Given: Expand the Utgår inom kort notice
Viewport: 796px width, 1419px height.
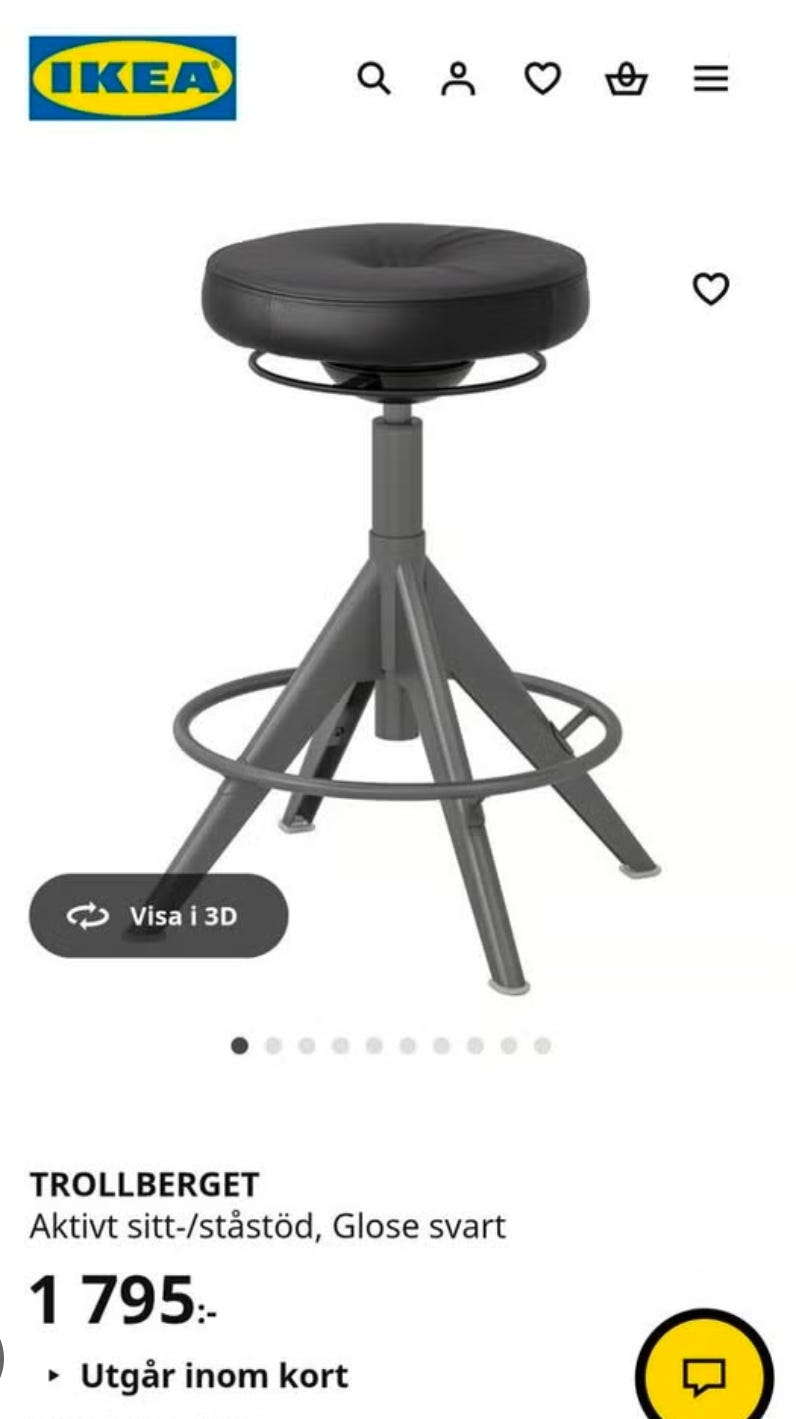Looking at the screenshot, I should [x=199, y=1376].
